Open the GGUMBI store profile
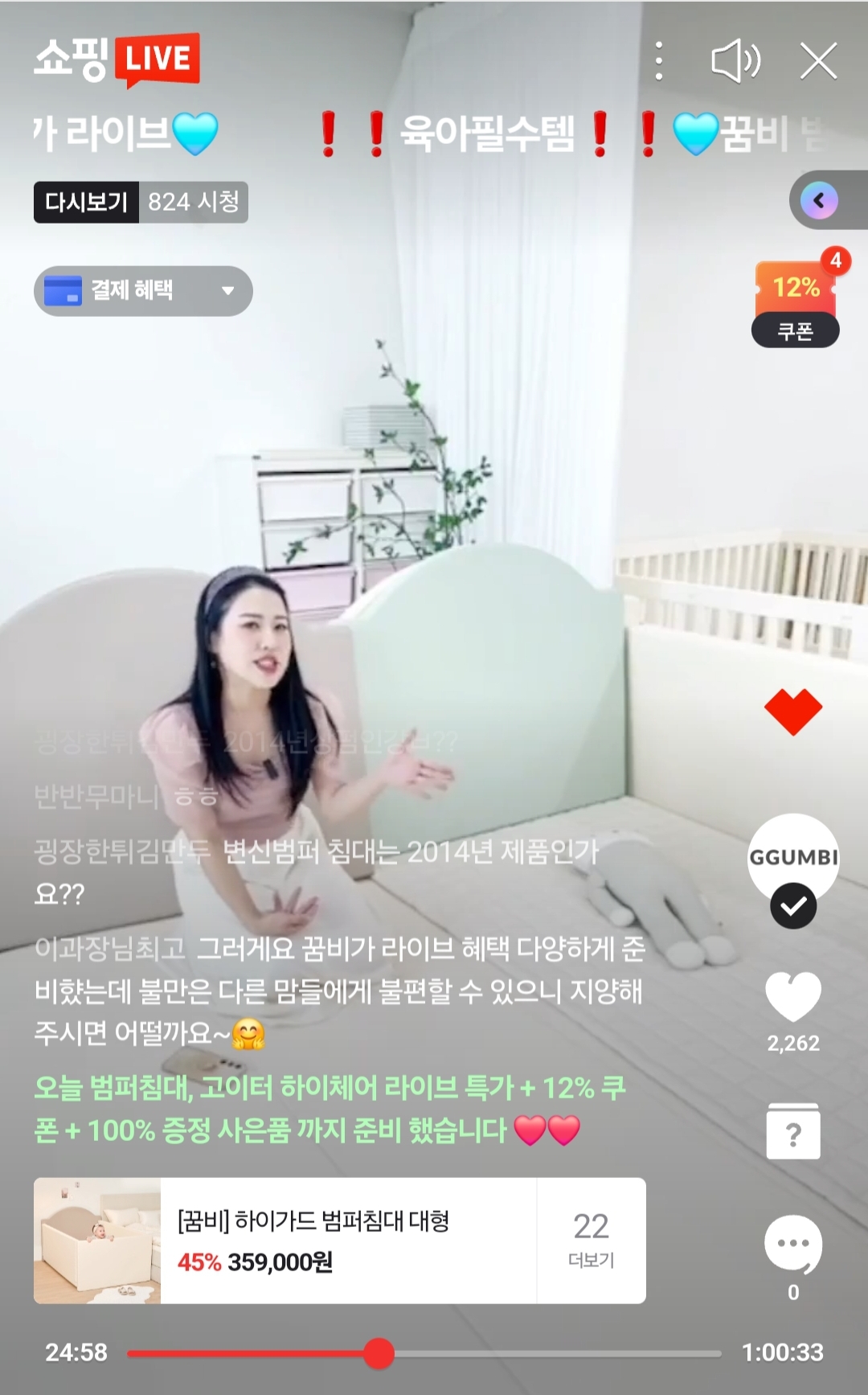 point(793,859)
